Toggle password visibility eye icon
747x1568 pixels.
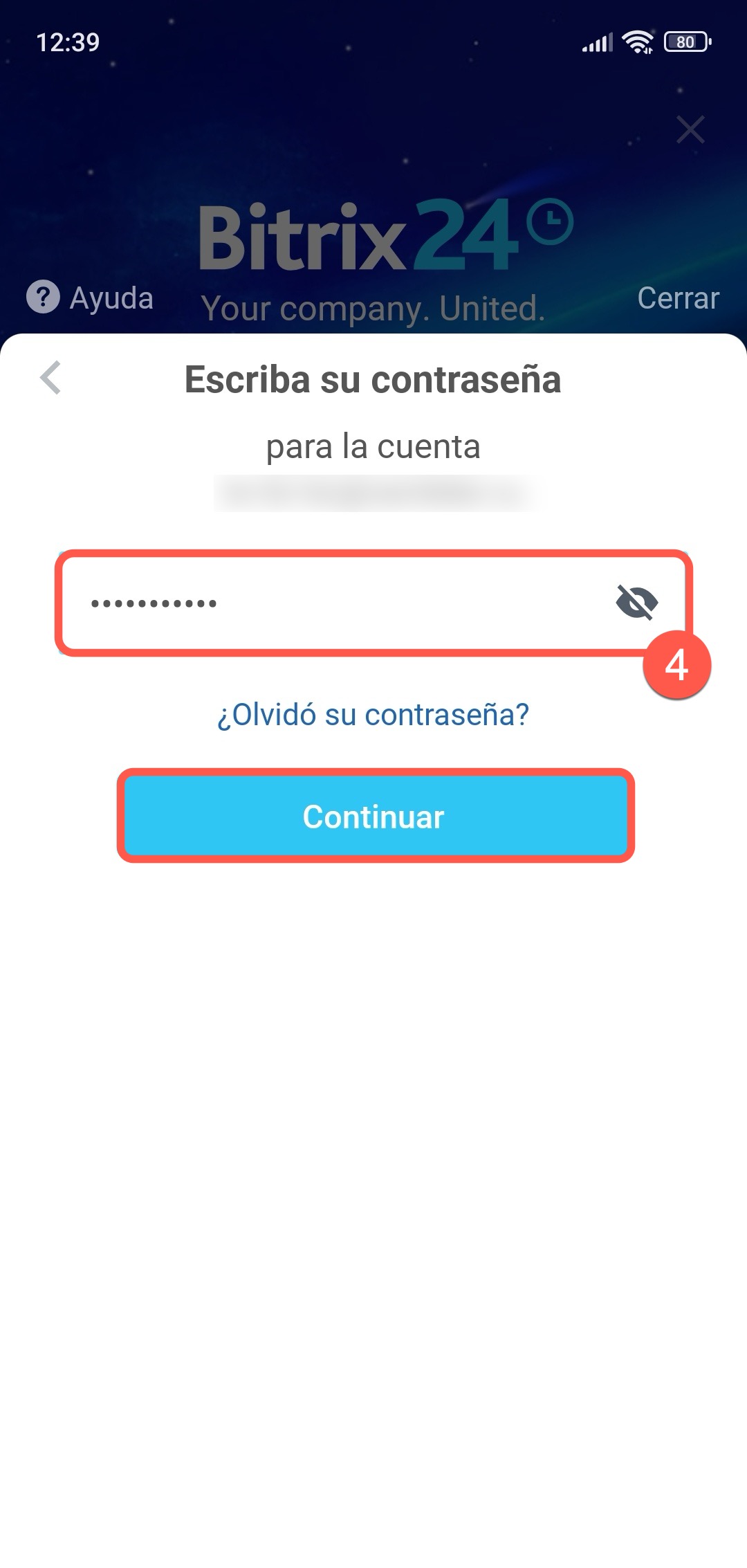[636, 602]
